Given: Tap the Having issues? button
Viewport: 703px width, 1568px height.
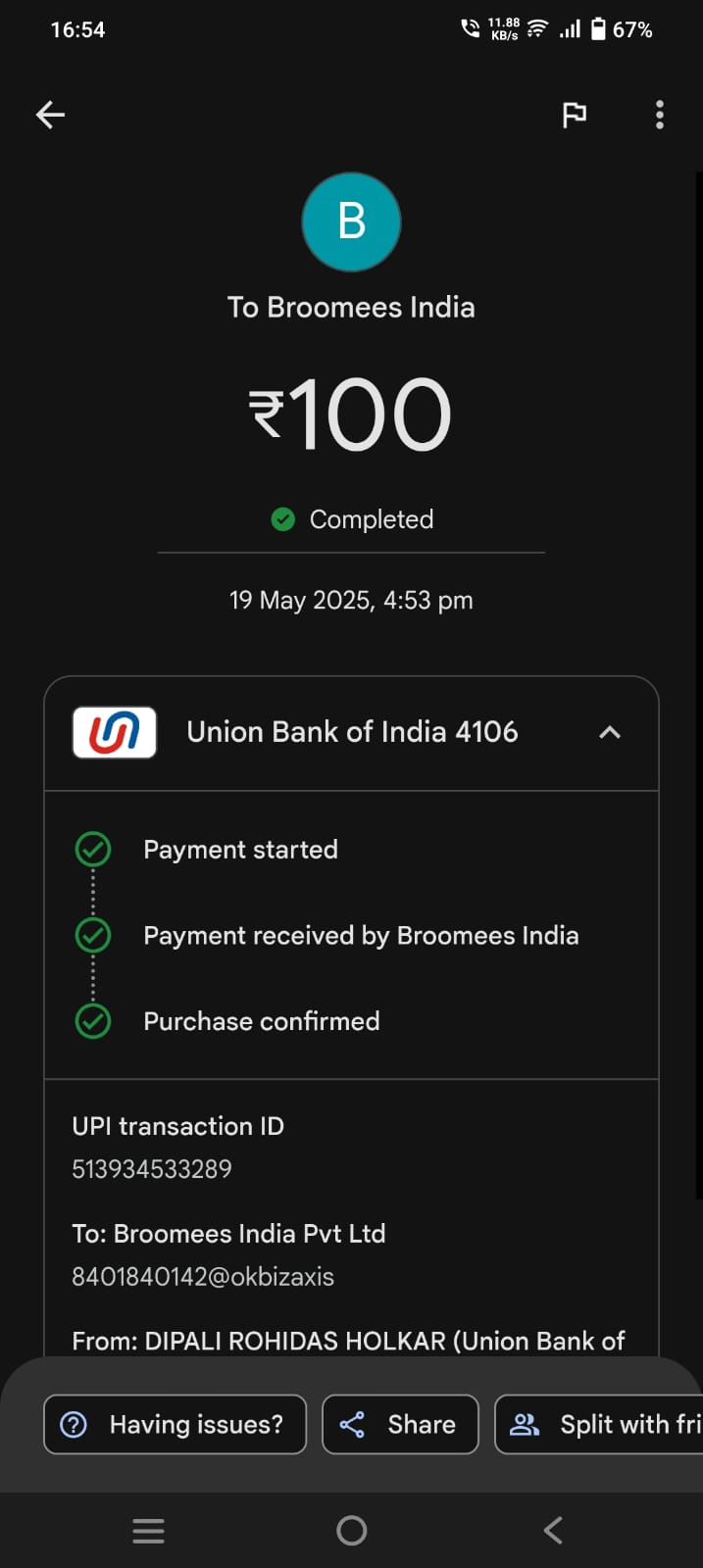Looking at the screenshot, I should [x=176, y=1424].
